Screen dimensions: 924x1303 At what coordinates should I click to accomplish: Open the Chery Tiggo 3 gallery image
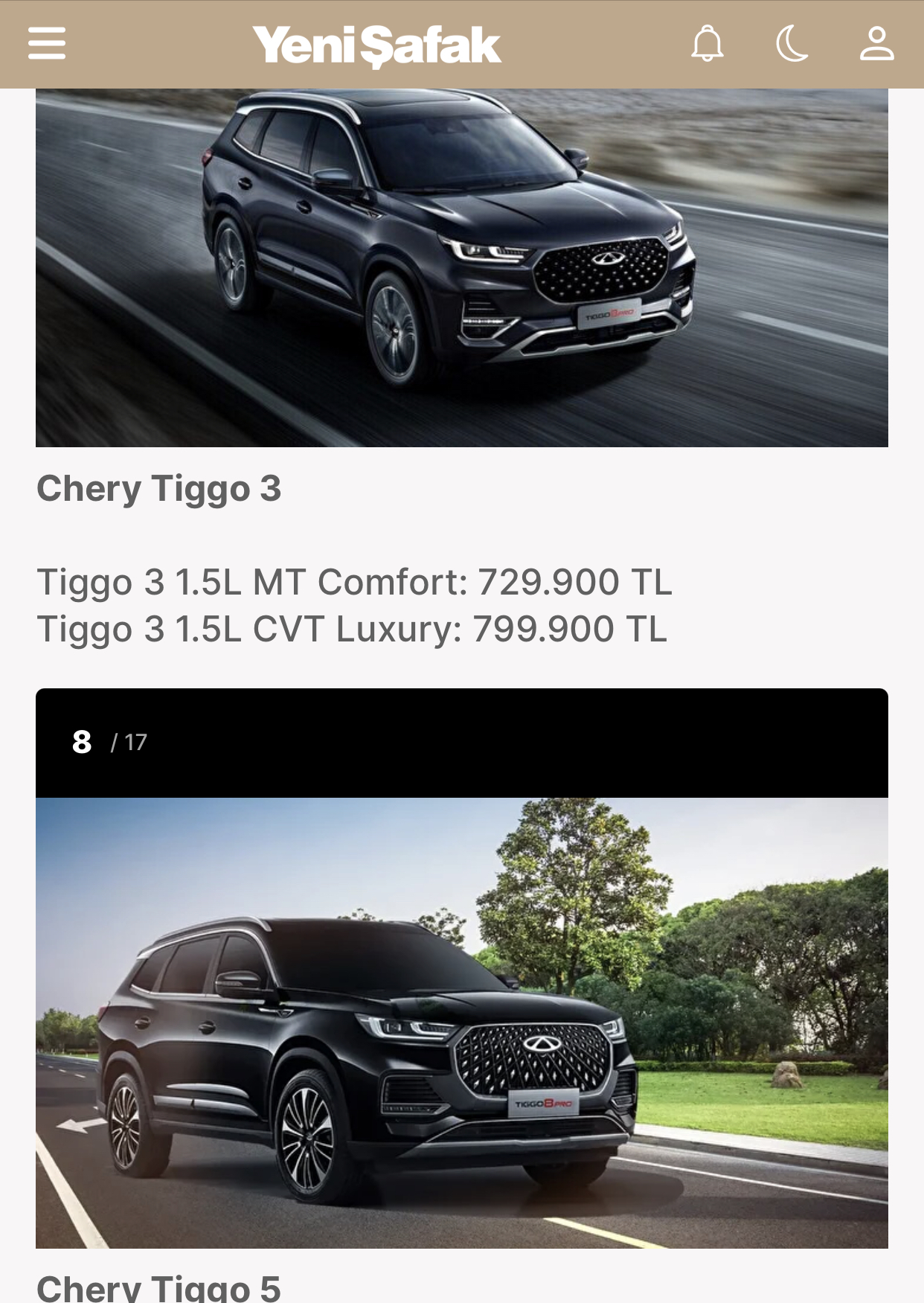(x=461, y=268)
